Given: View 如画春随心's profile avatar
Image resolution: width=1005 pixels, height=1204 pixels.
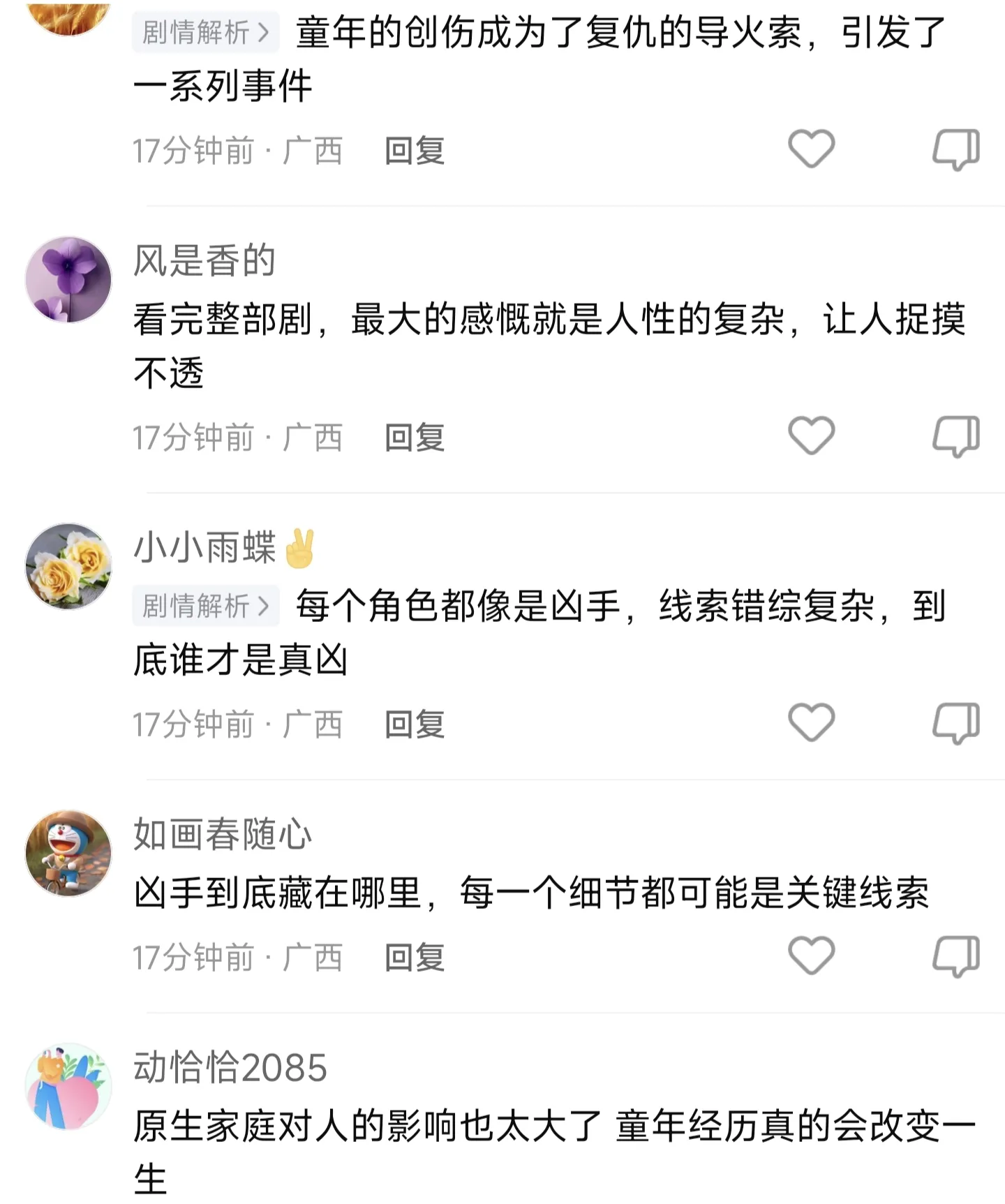Looking at the screenshot, I should pyautogui.click(x=68, y=853).
